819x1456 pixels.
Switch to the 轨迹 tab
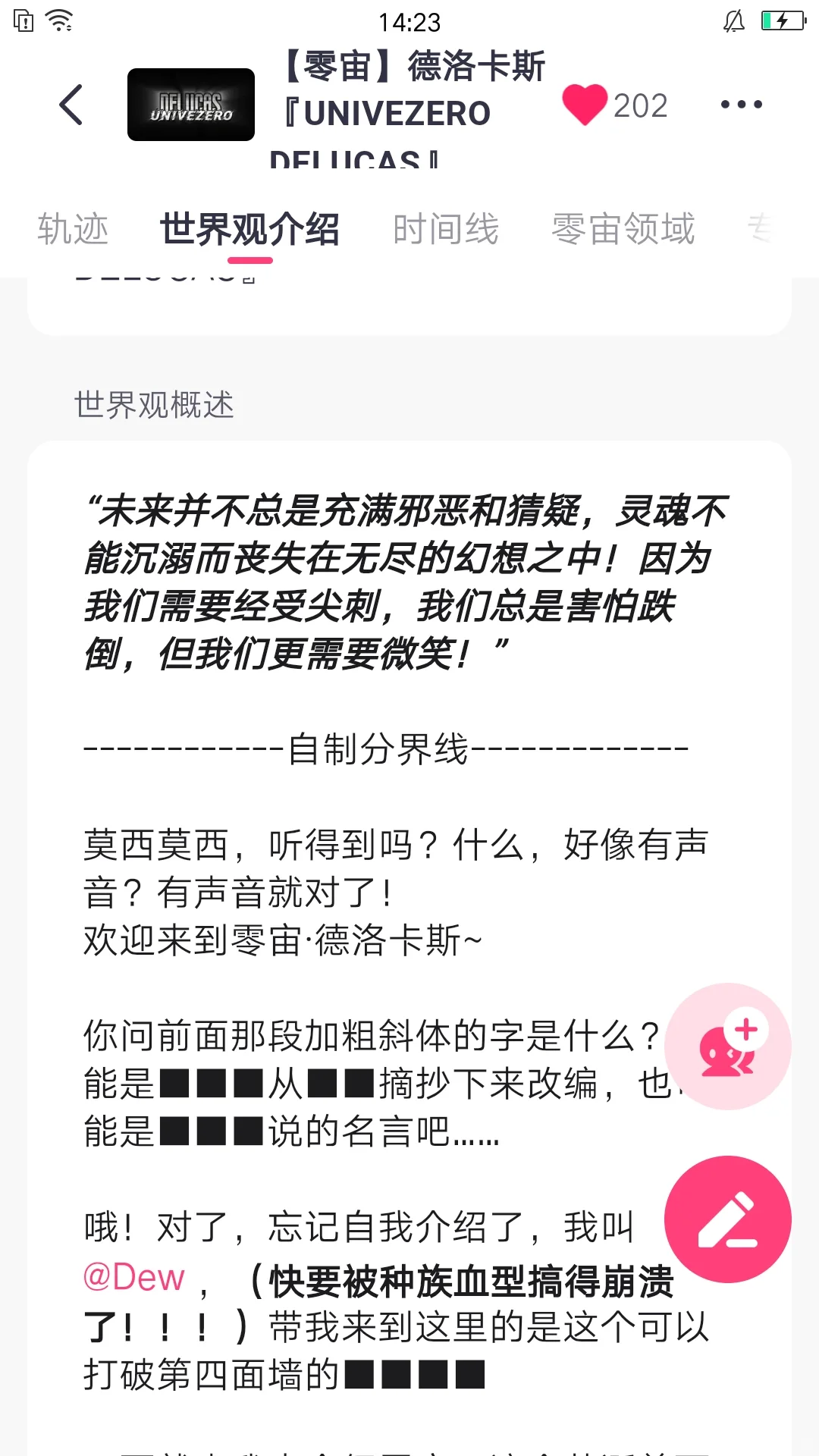[x=73, y=229]
